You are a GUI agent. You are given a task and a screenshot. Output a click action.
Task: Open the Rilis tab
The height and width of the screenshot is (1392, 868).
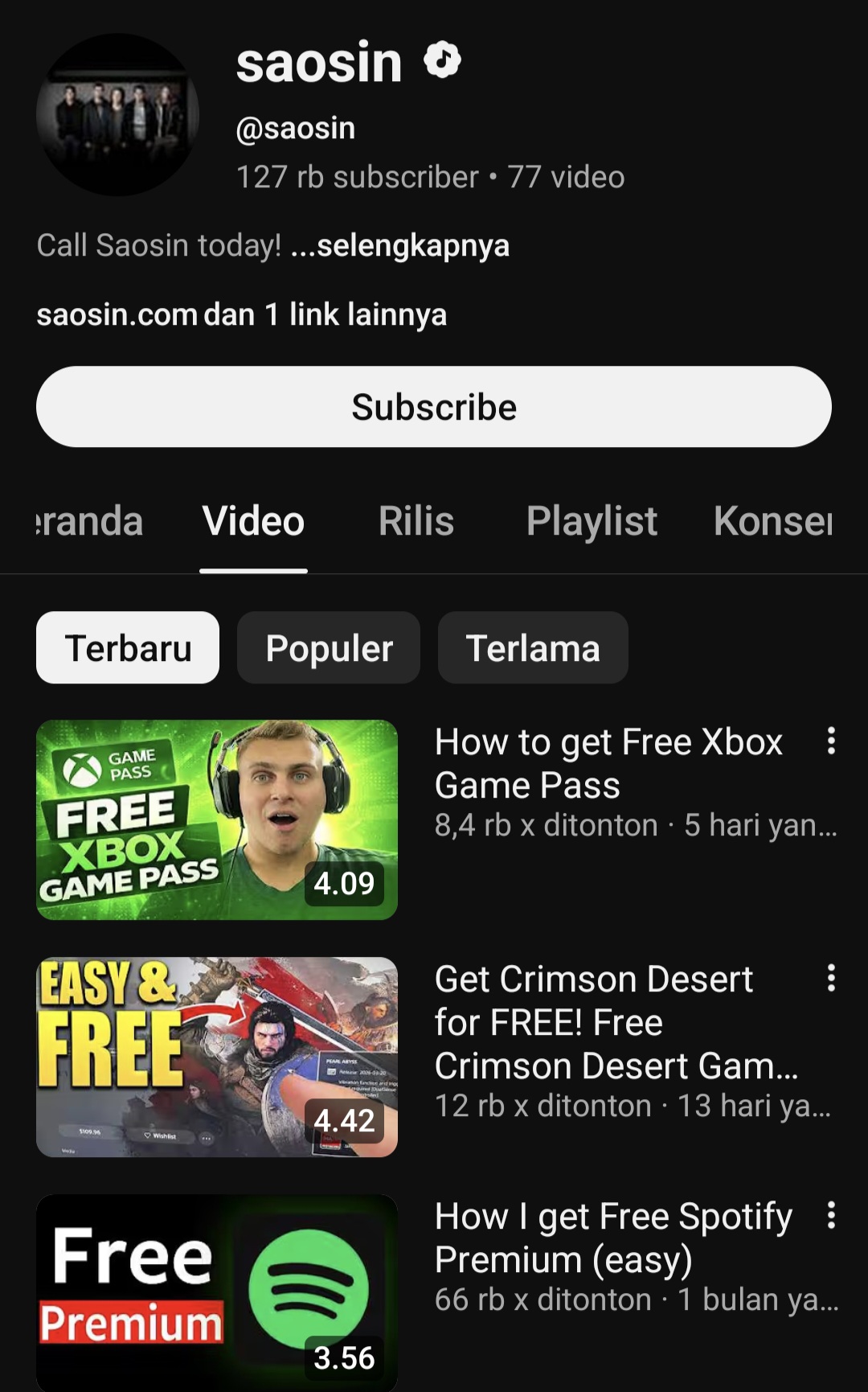(415, 521)
